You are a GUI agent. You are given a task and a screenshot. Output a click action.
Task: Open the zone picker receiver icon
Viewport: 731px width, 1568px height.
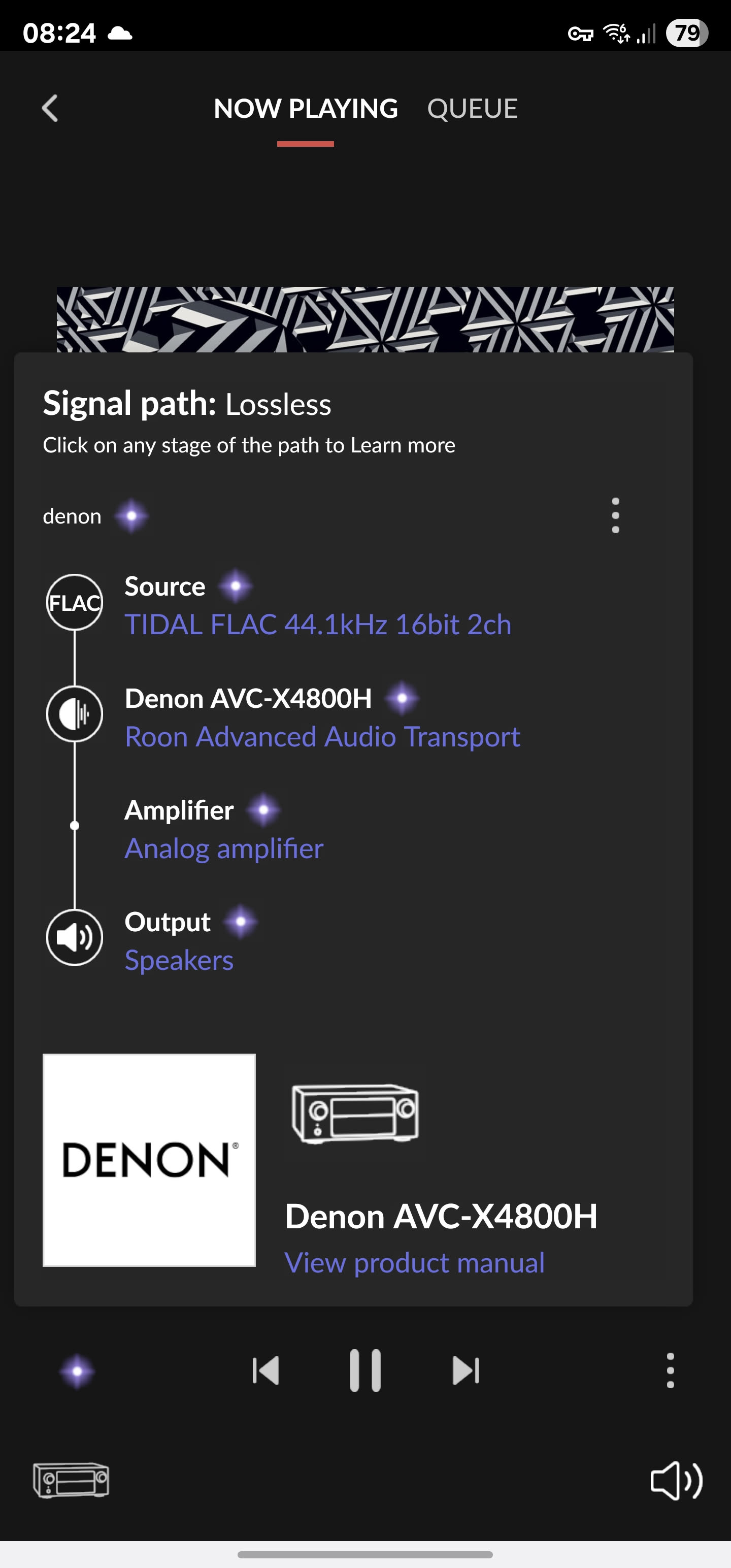point(71,1480)
